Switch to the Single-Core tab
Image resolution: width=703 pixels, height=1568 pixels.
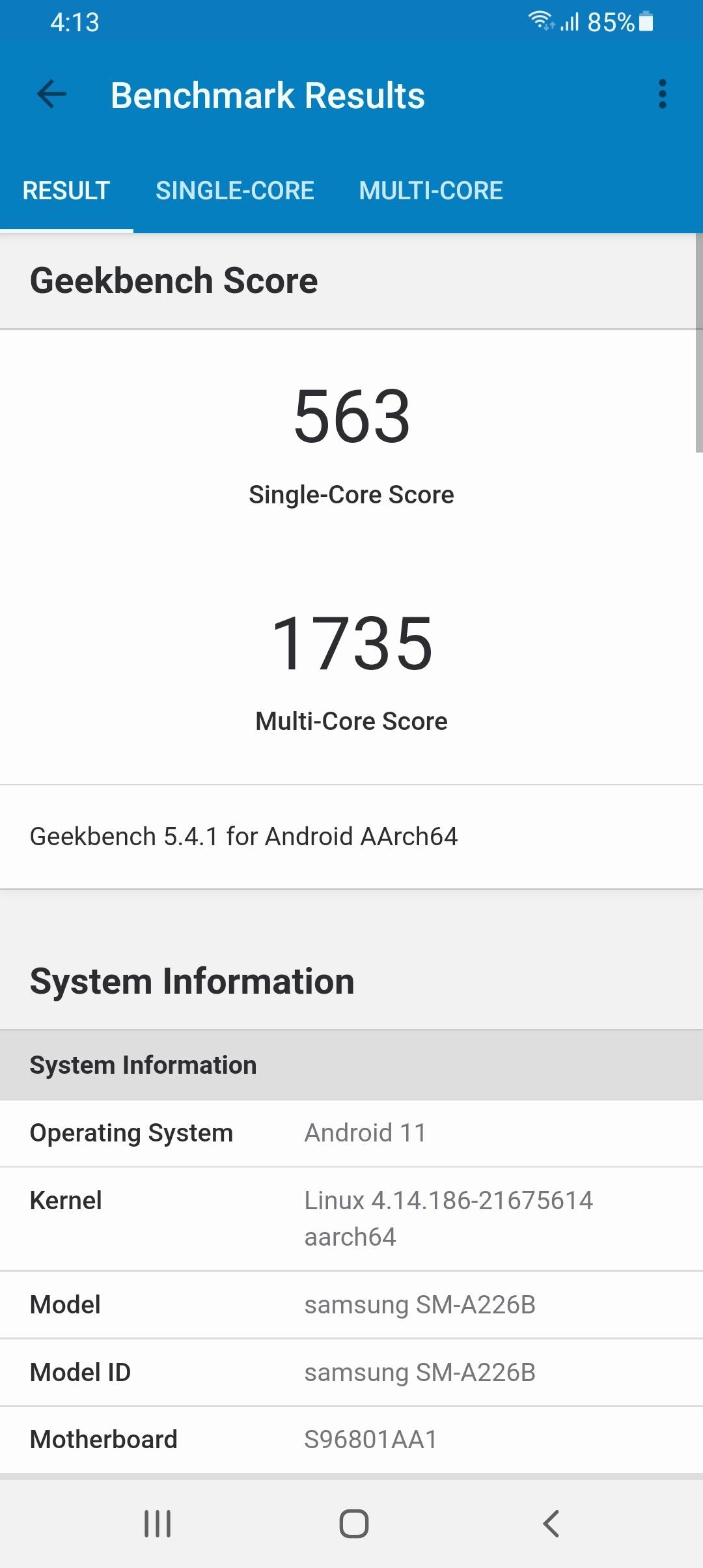click(235, 191)
